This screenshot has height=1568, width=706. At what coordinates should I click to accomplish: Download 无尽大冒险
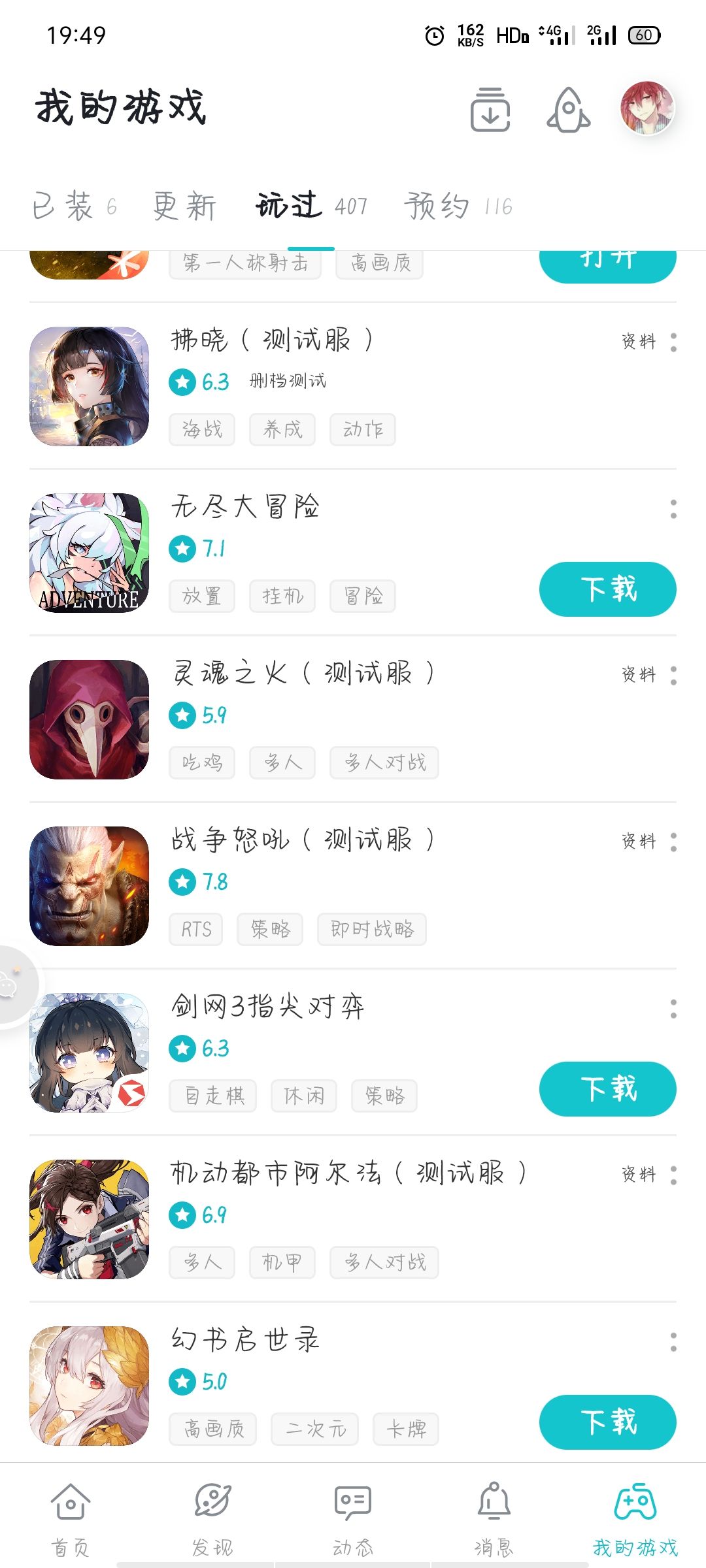click(x=607, y=589)
